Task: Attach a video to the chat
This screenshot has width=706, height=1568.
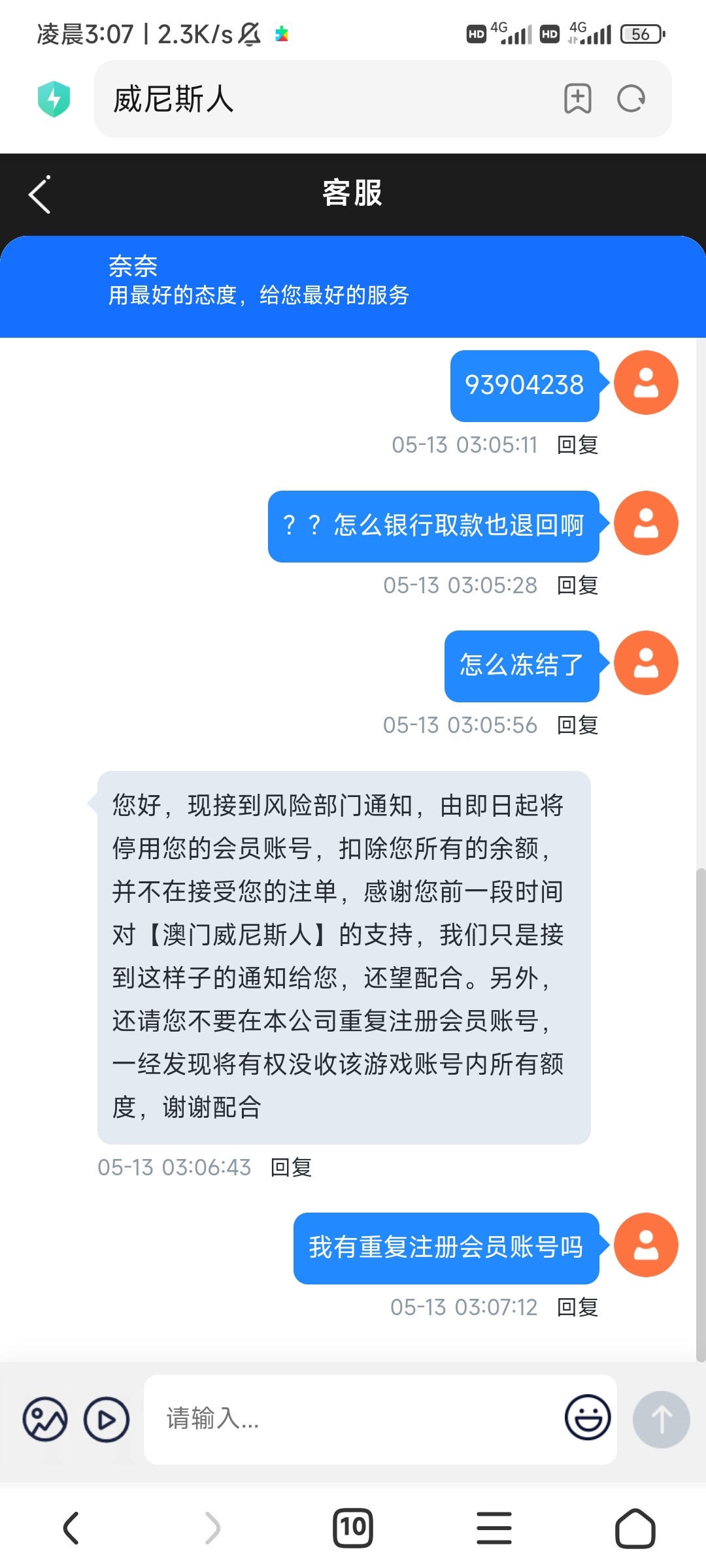Action: point(106,1419)
